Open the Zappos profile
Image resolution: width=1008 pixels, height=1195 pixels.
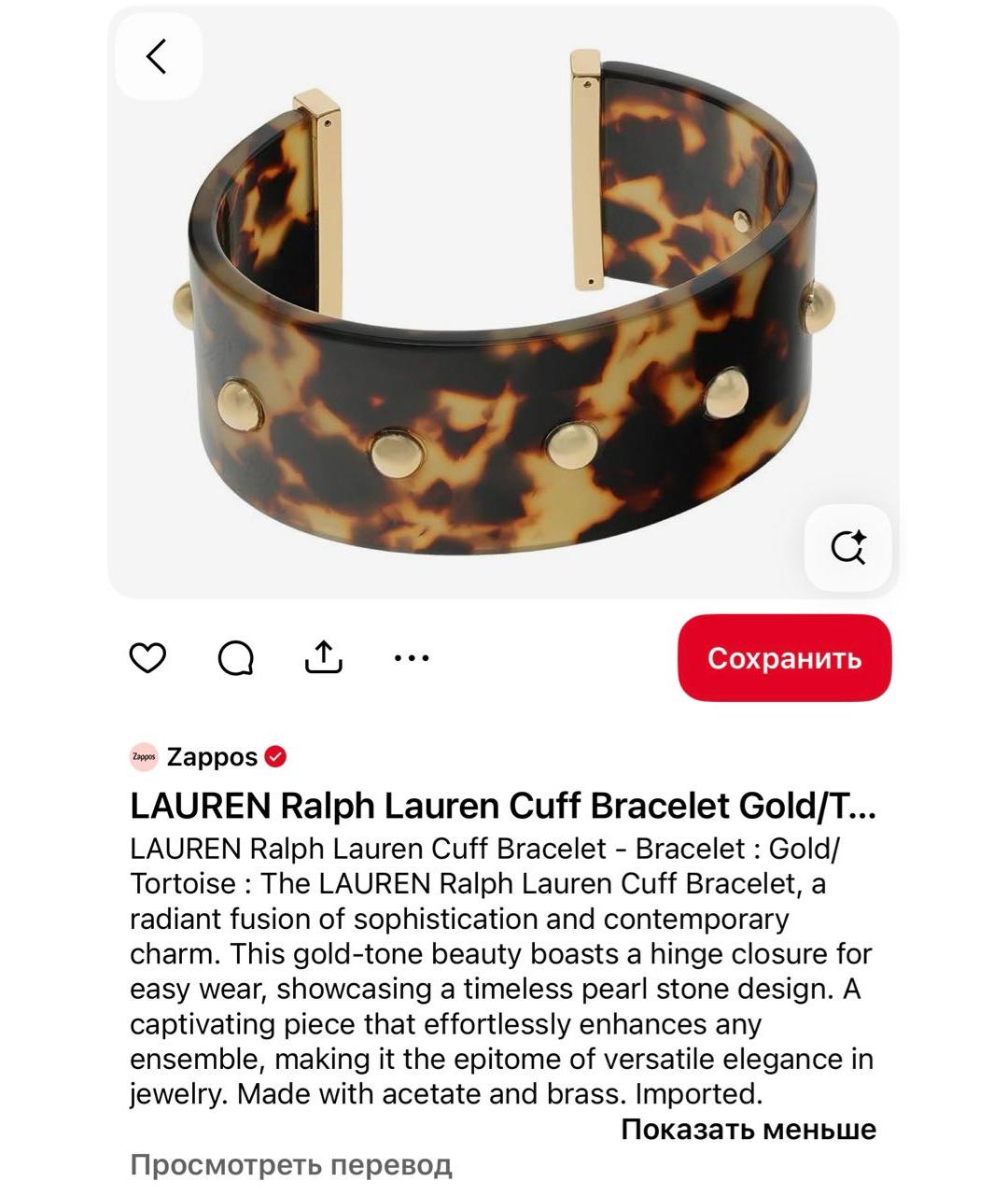tap(211, 757)
